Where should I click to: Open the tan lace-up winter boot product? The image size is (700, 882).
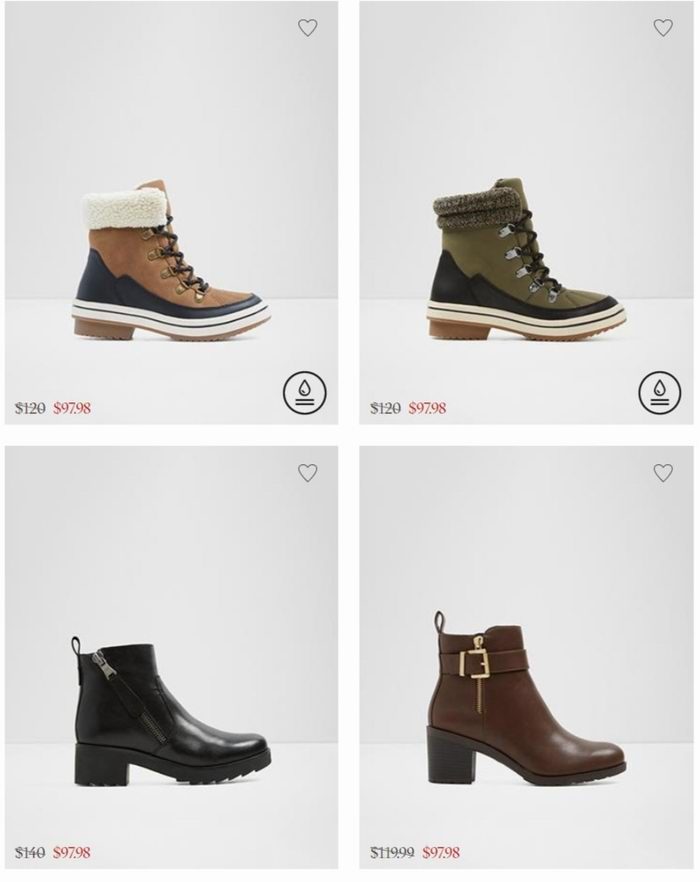[x=170, y=260]
